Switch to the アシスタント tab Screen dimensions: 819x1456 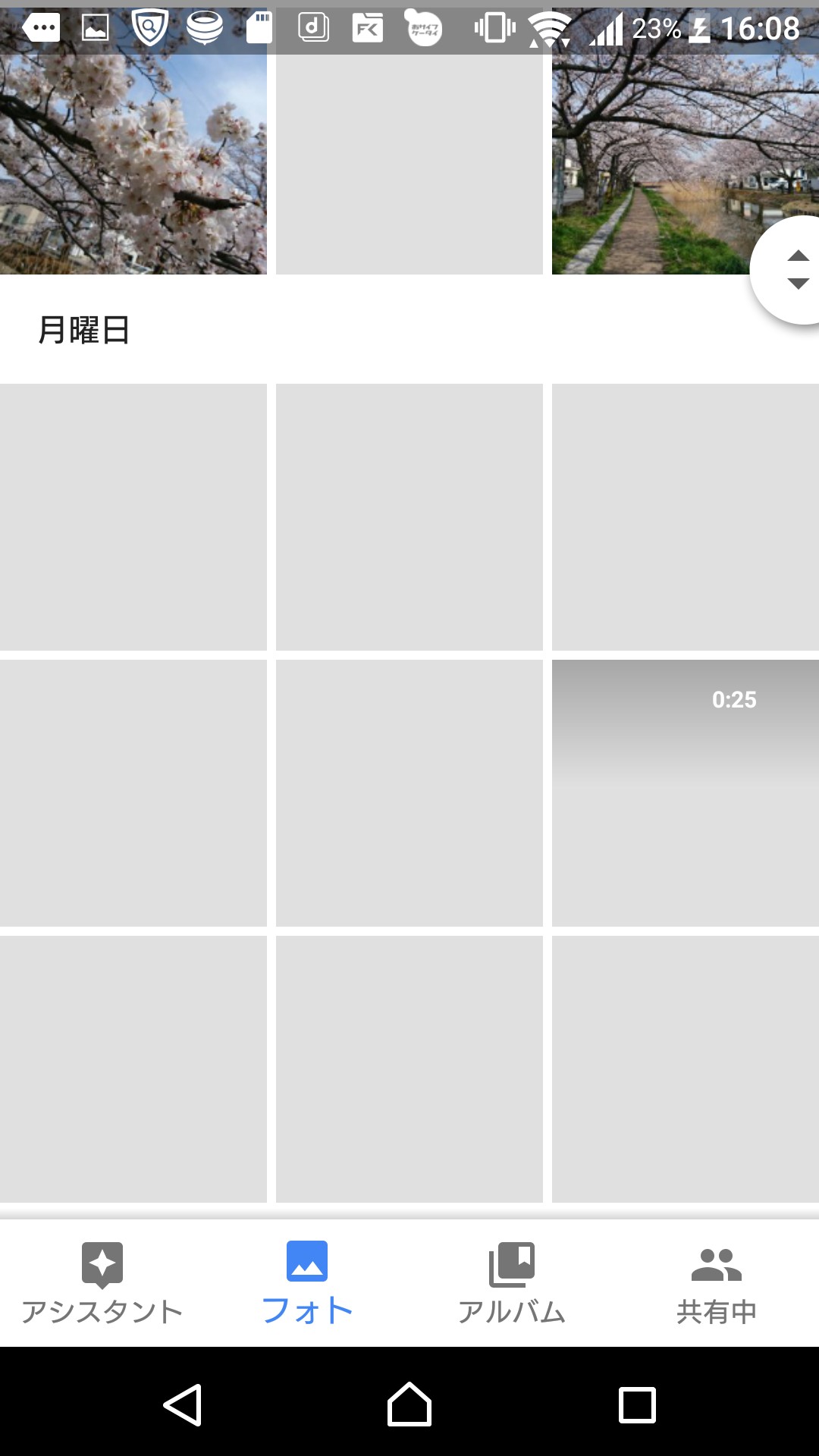pyautogui.click(x=102, y=1283)
